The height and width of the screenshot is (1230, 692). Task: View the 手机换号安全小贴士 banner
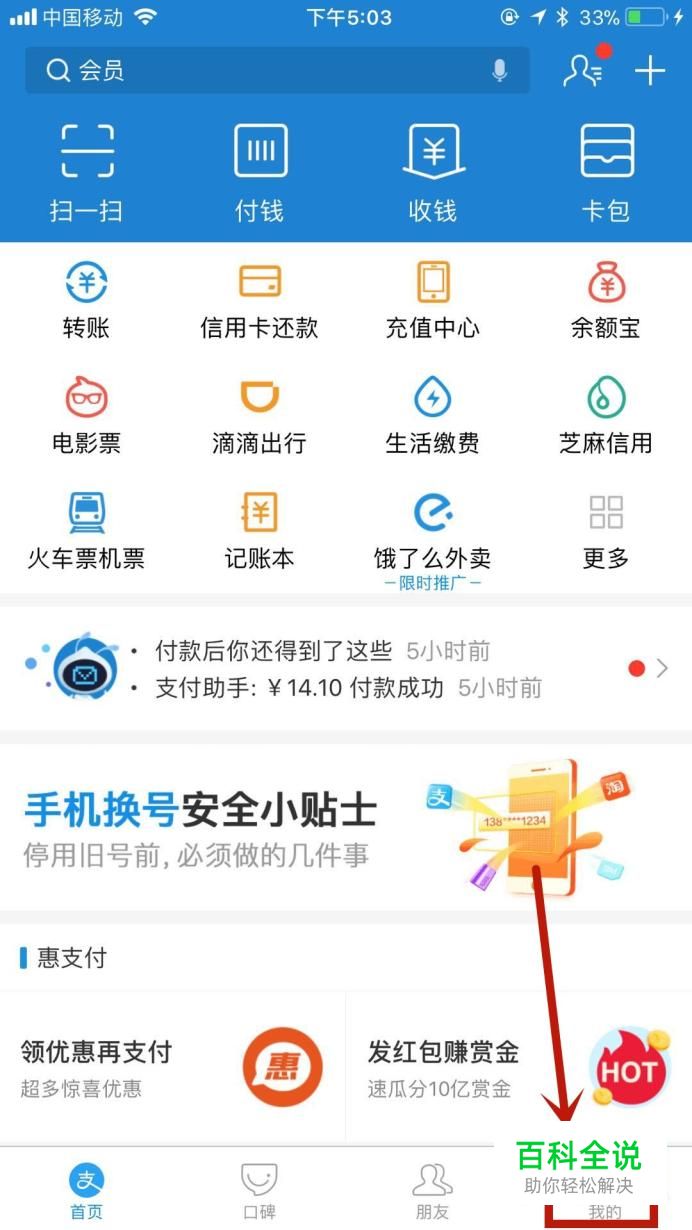pos(346,826)
